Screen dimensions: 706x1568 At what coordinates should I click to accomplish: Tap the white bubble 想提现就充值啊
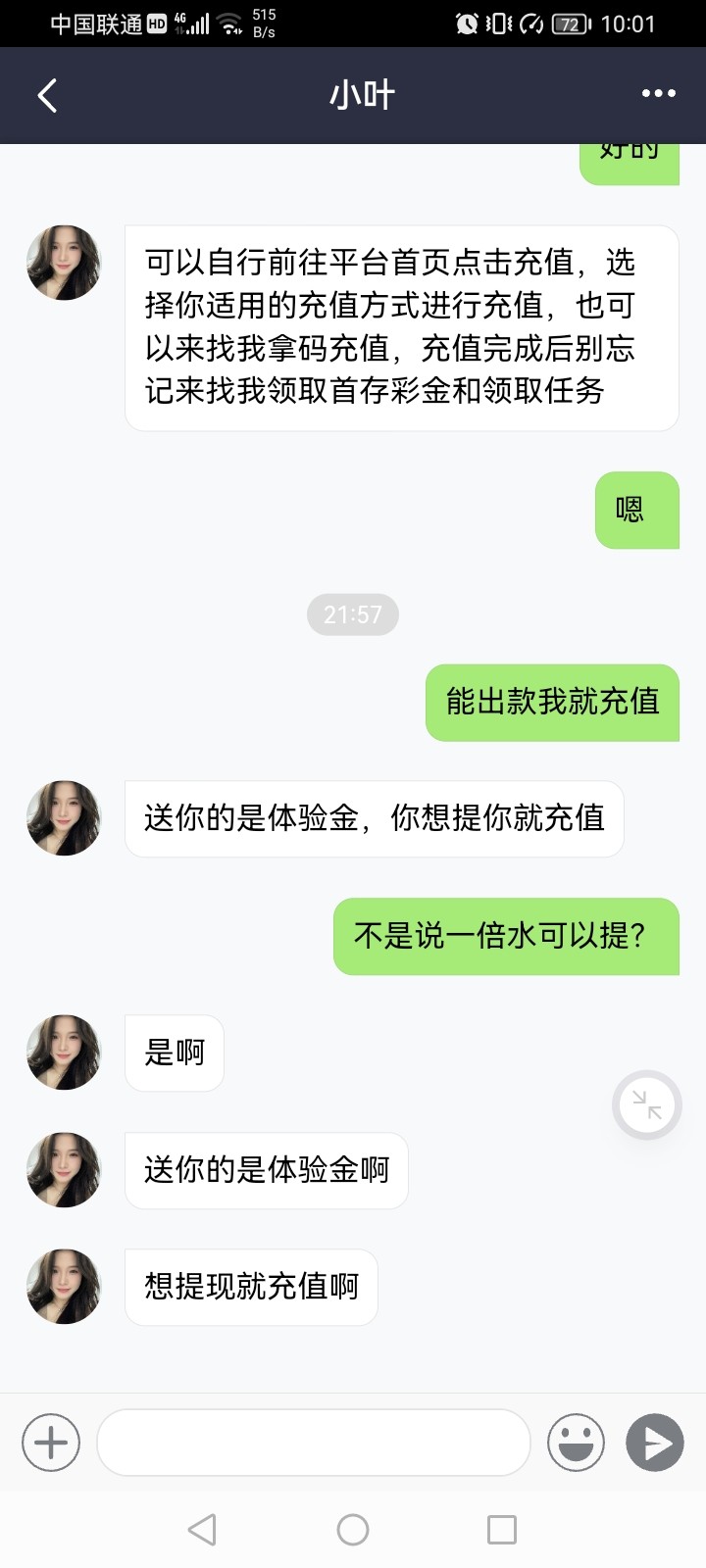click(x=251, y=1287)
